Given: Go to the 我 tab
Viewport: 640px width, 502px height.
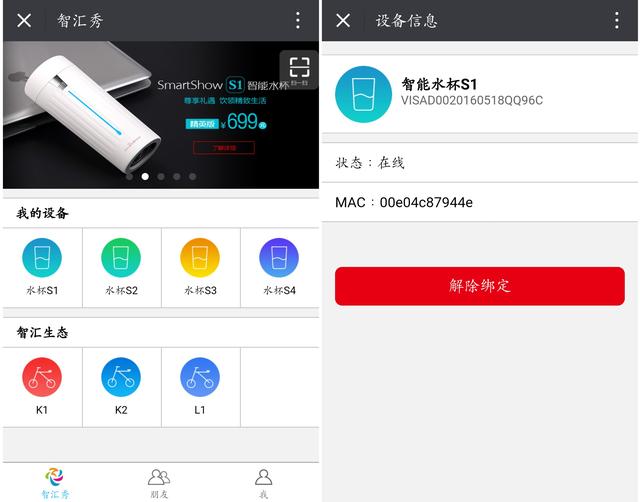Looking at the screenshot, I should pyautogui.click(x=263, y=482).
